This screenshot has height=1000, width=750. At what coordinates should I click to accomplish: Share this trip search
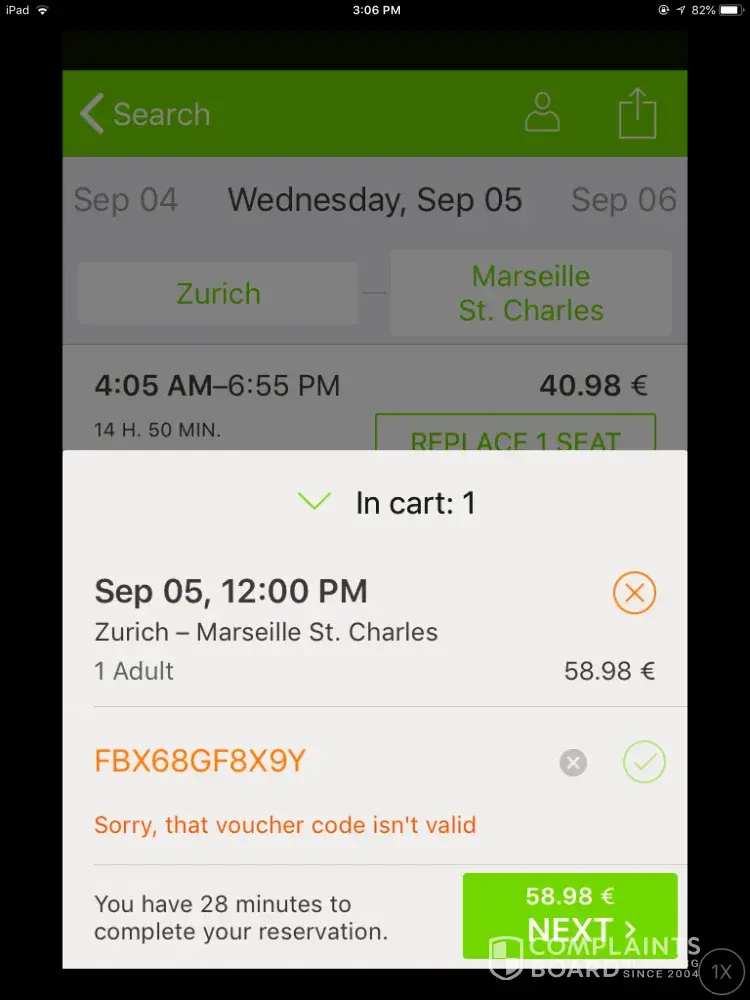coord(637,114)
